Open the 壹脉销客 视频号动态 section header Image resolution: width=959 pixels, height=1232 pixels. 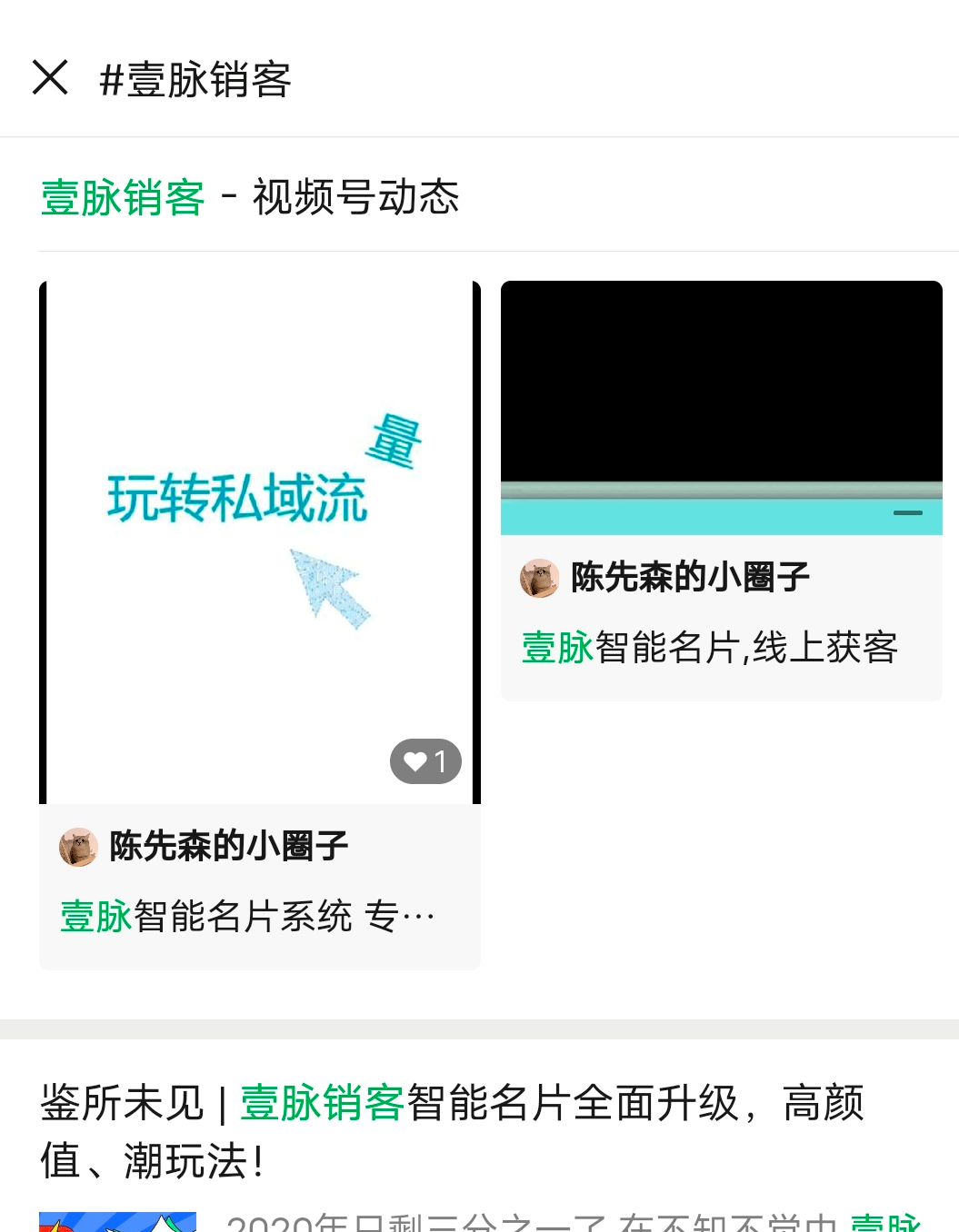tap(250, 197)
